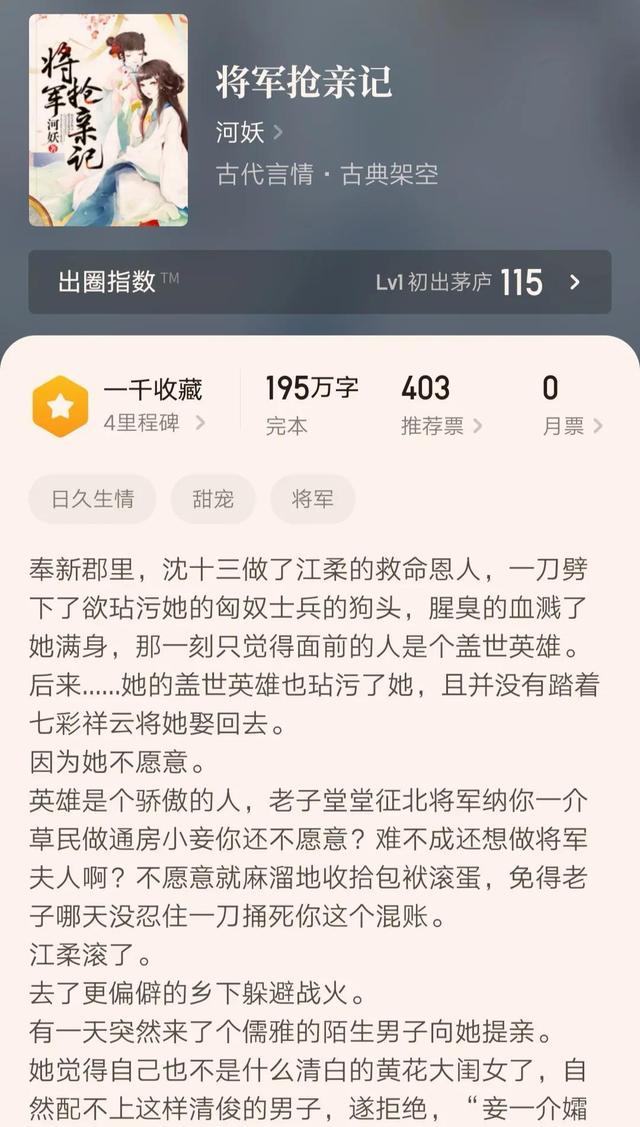Open the 出圈指数 ranking bar
Image resolution: width=640 pixels, height=1127 pixels.
click(319, 282)
